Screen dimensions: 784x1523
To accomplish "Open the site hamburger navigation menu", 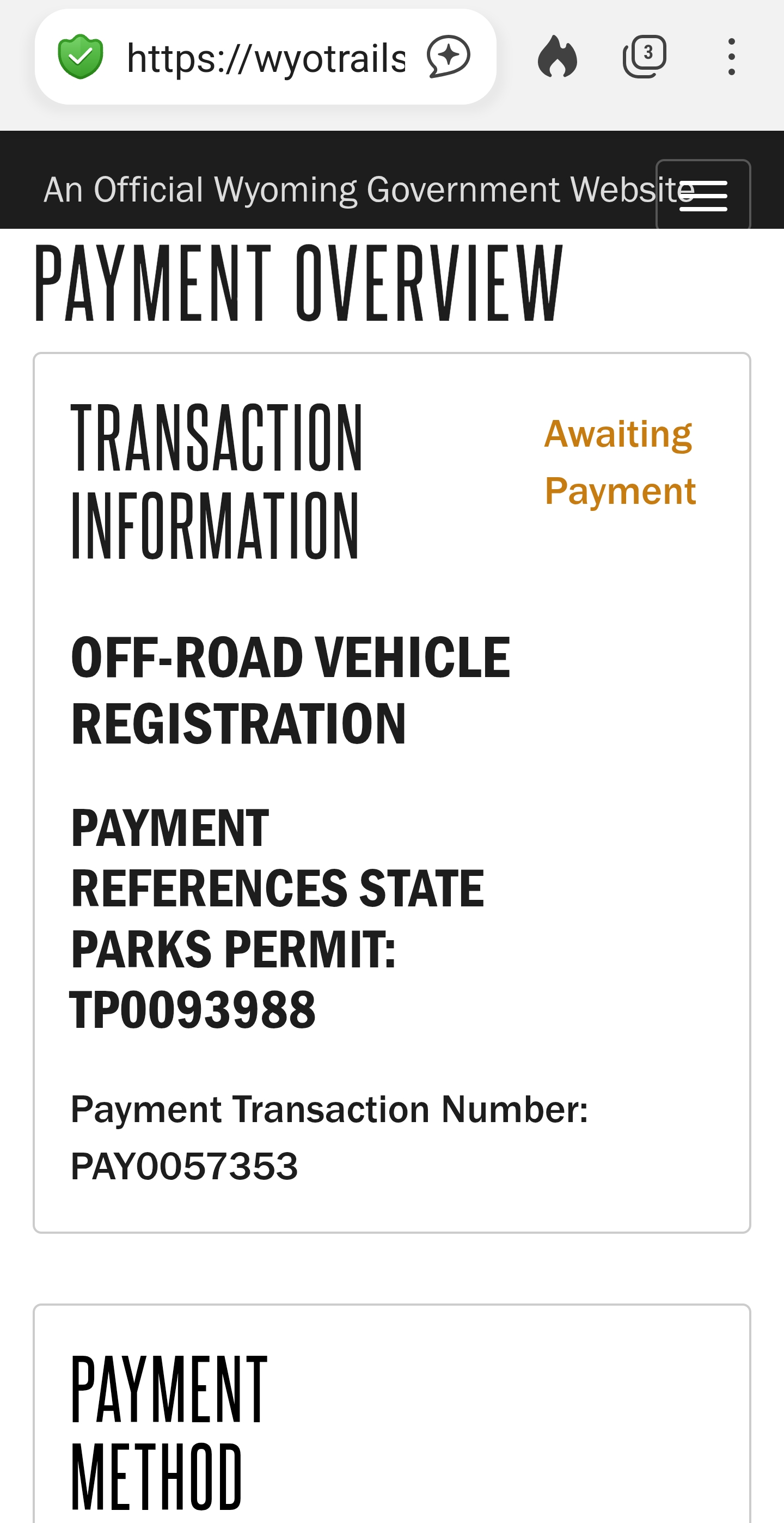I will 703,195.
